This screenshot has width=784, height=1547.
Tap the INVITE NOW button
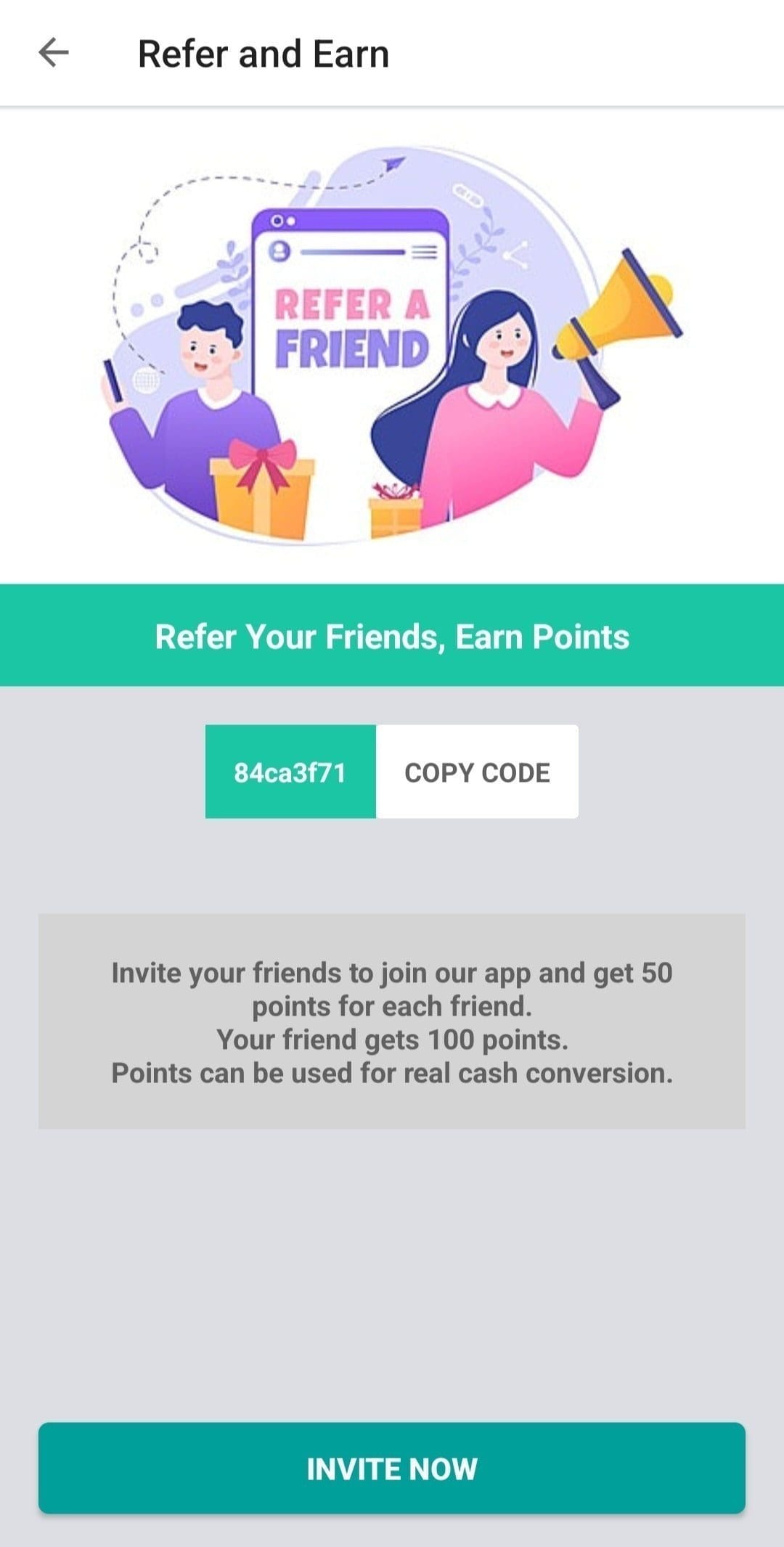click(x=392, y=1469)
